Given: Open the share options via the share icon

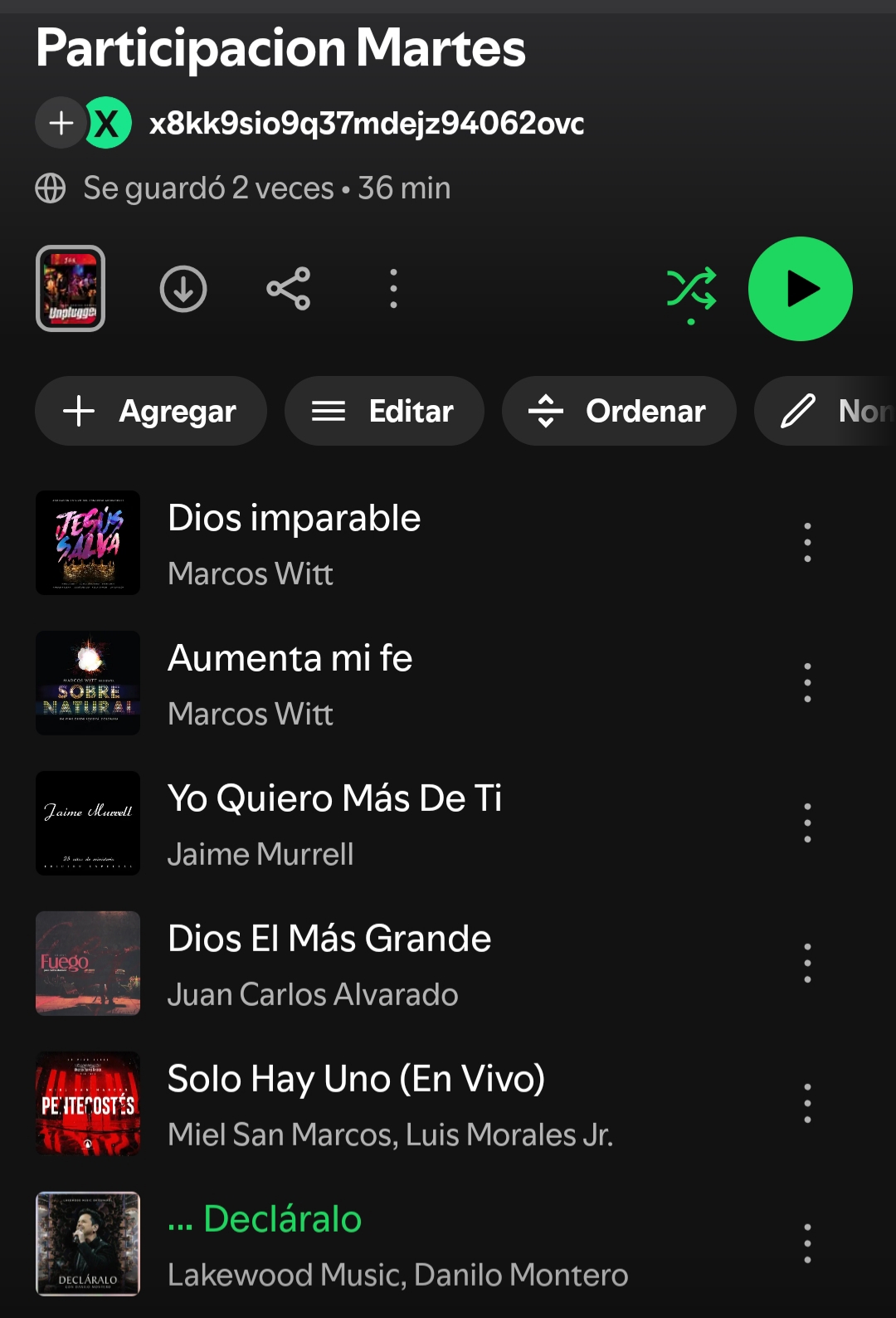Looking at the screenshot, I should [288, 289].
